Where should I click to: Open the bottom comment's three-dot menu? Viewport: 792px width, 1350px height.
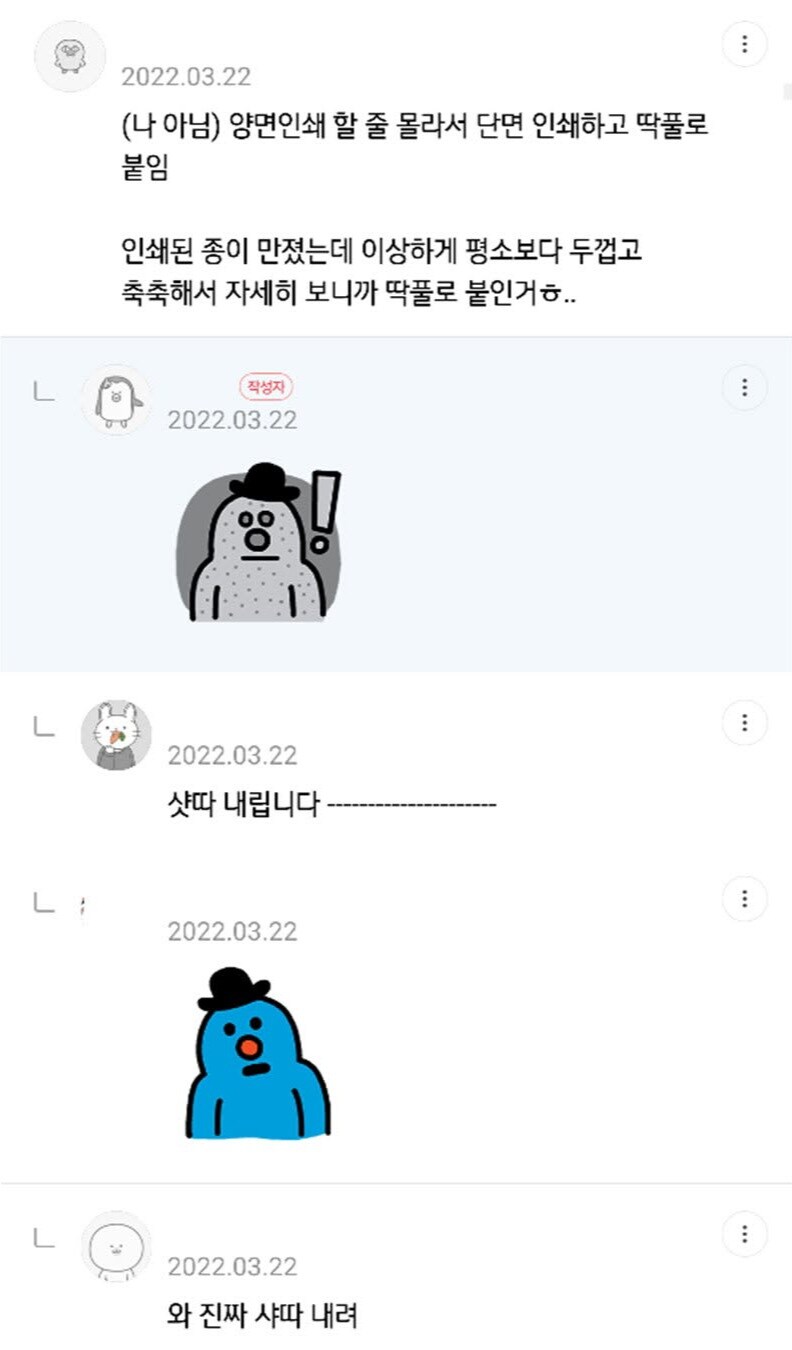pos(744,1232)
